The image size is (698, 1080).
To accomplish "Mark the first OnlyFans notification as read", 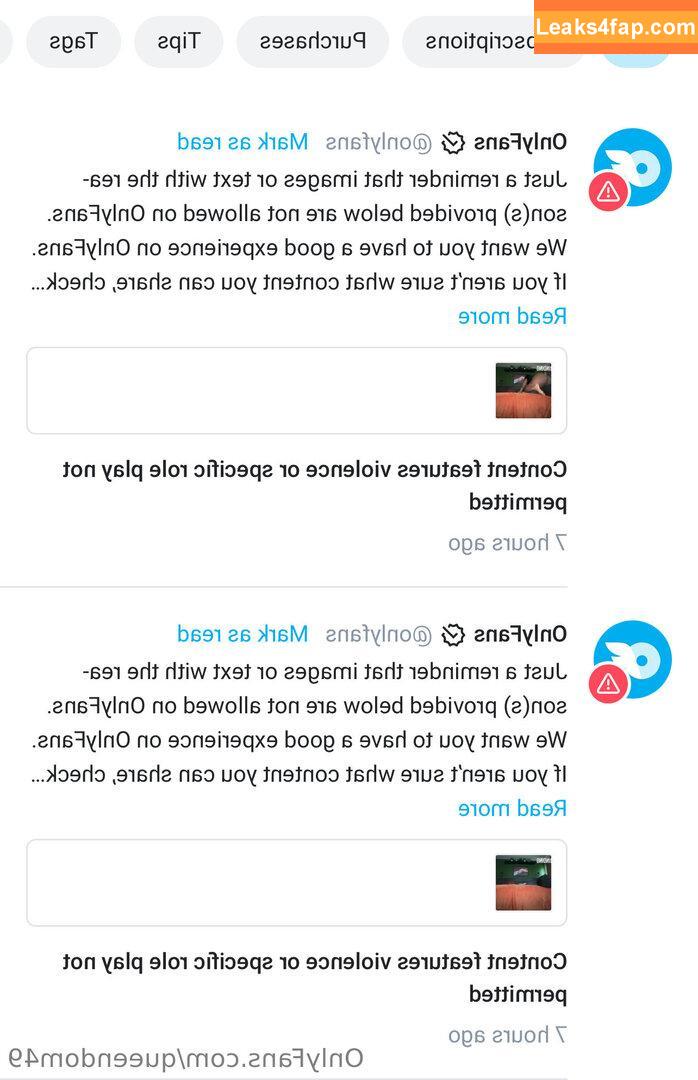I will click(x=243, y=142).
